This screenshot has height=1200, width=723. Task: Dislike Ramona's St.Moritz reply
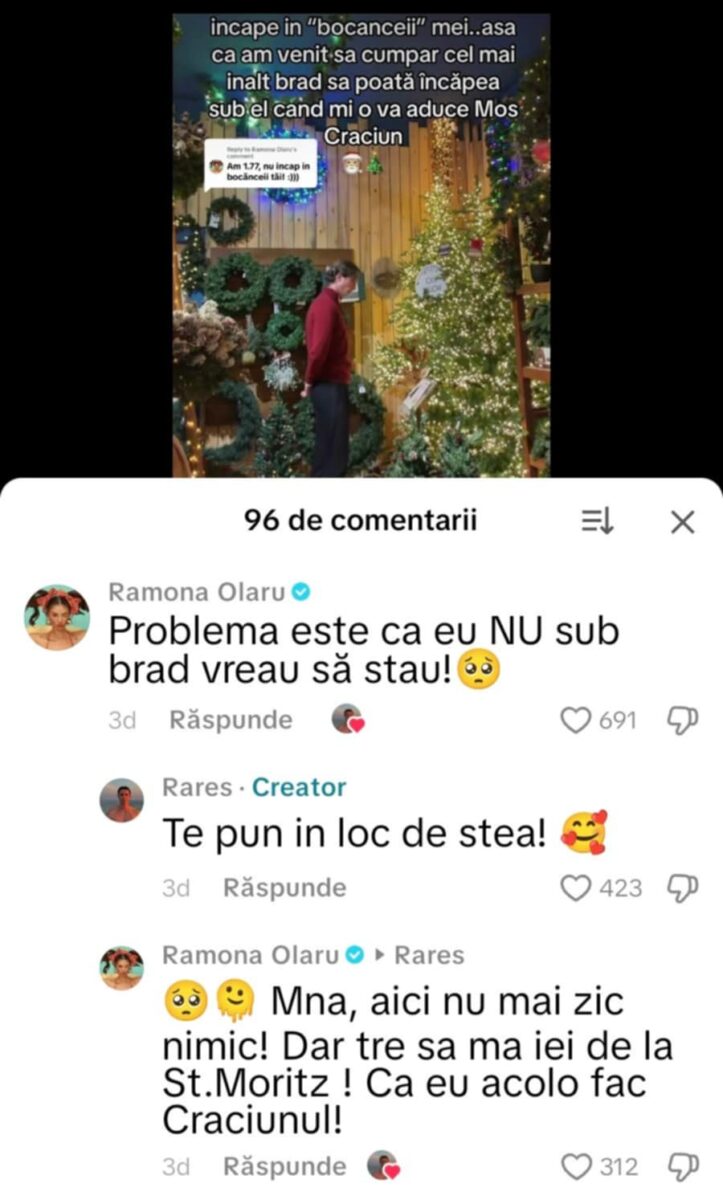[x=681, y=1166]
